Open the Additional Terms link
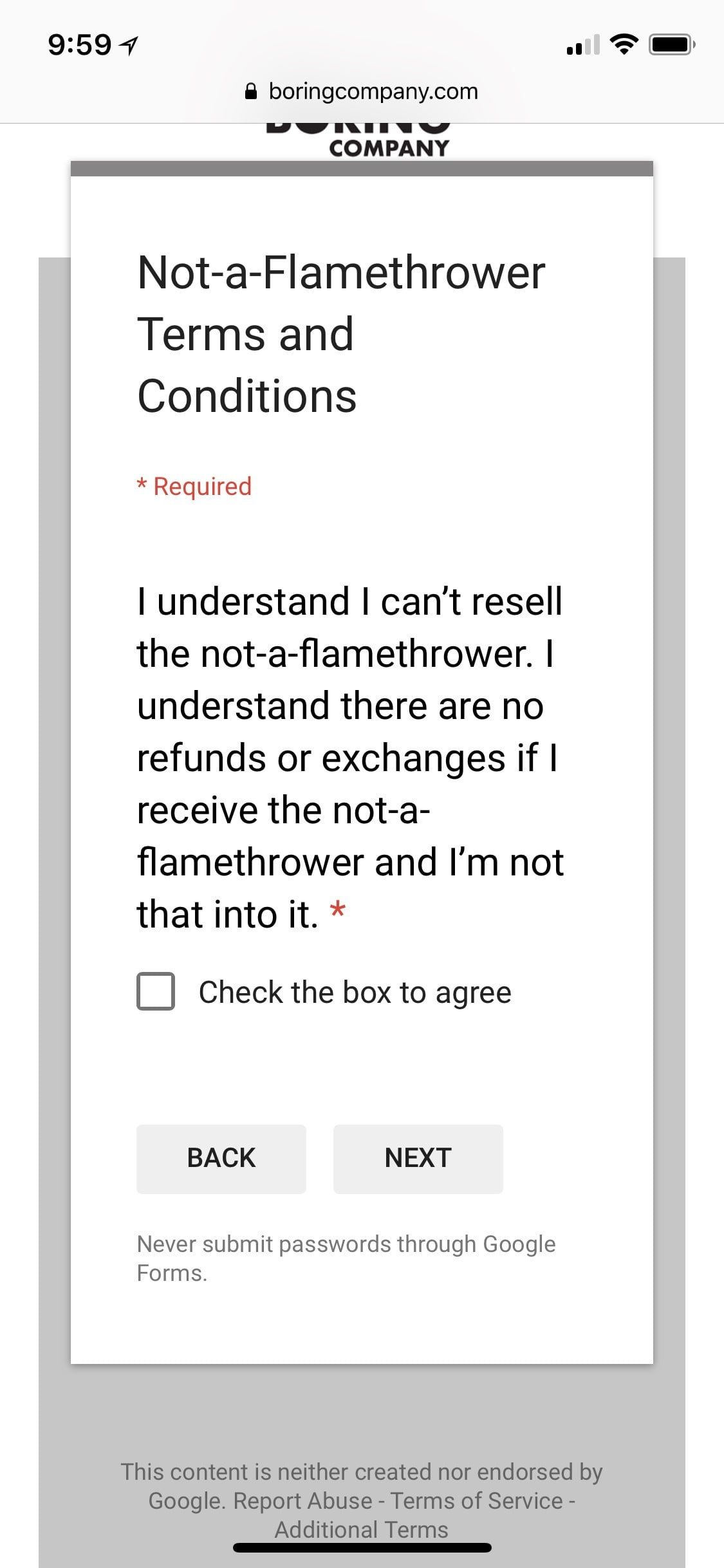The image size is (724, 1568). click(361, 1529)
